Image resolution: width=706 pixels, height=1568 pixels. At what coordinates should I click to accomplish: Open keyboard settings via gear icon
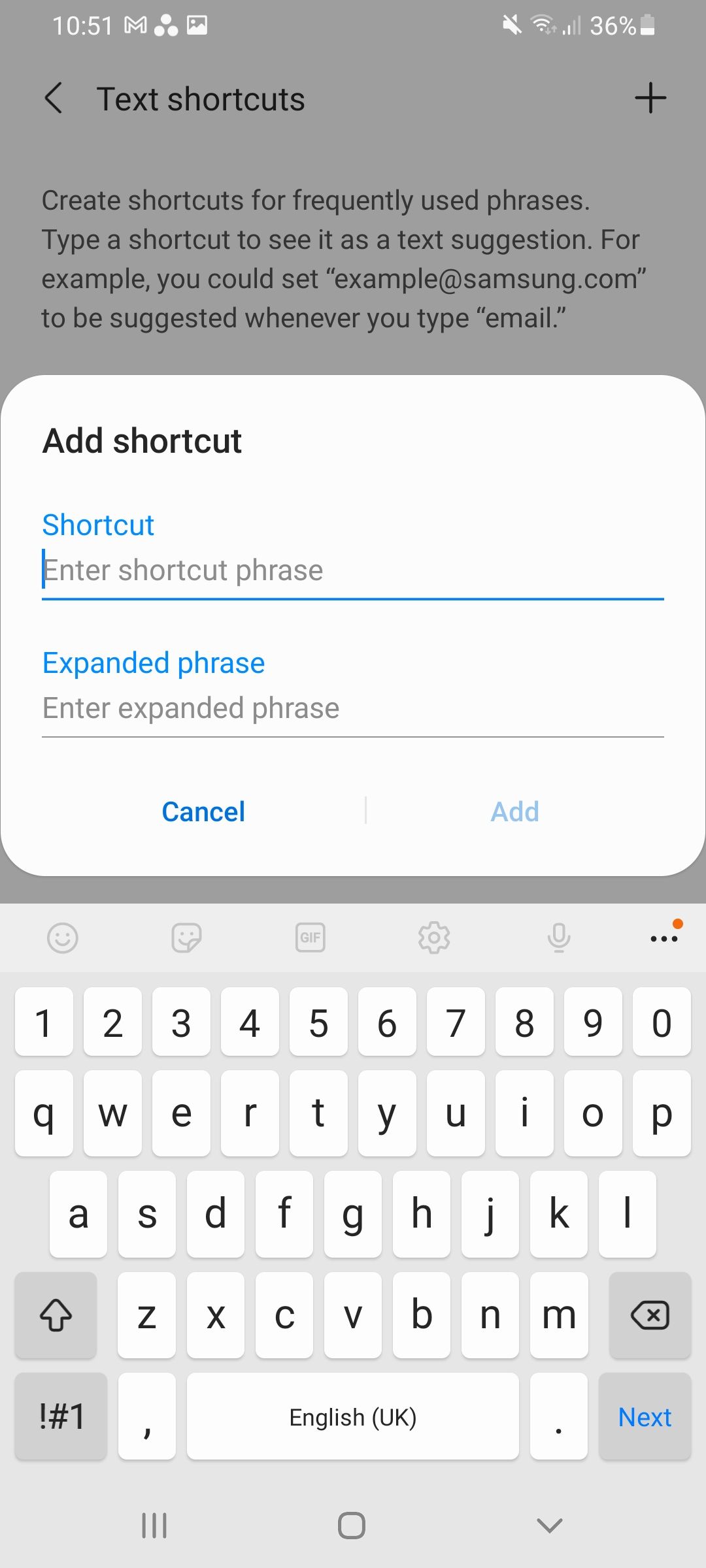click(x=435, y=938)
